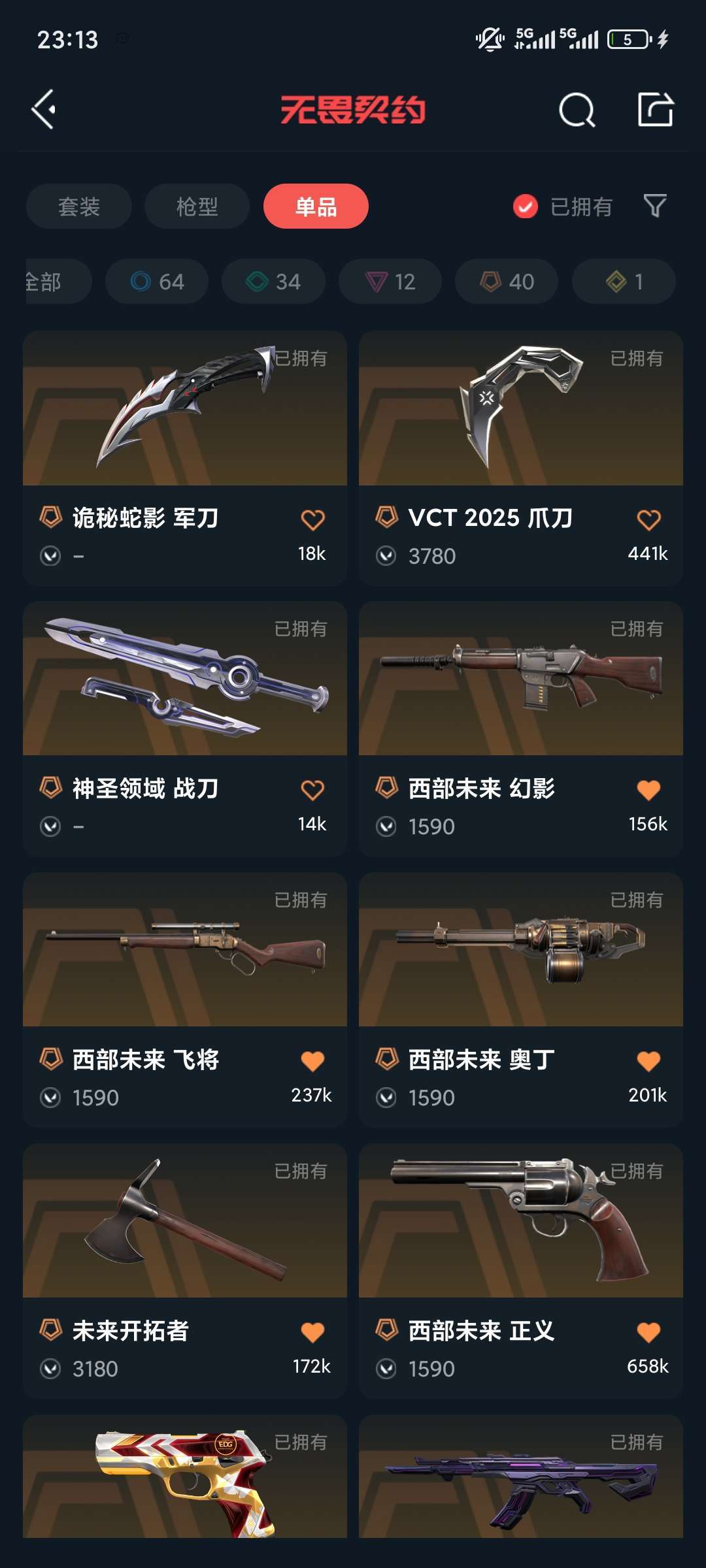This screenshot has height=1568, width=706.
Task: Like the VCT 2025 爪刀 skin
Action: point(648,520)
